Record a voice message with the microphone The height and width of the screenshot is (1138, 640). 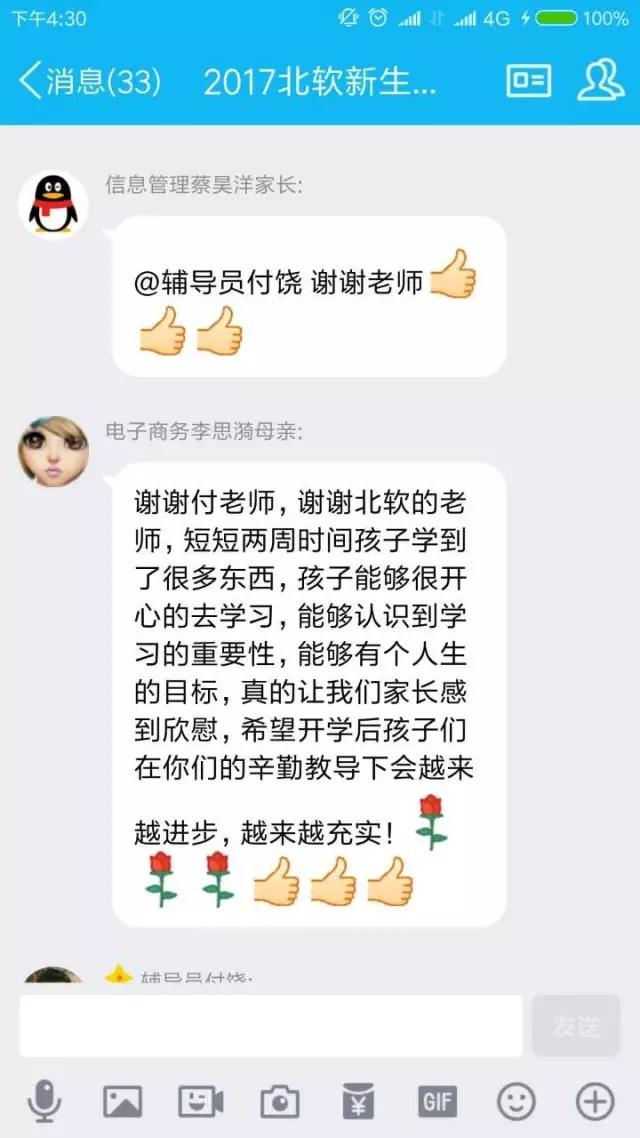(44, 1102)
